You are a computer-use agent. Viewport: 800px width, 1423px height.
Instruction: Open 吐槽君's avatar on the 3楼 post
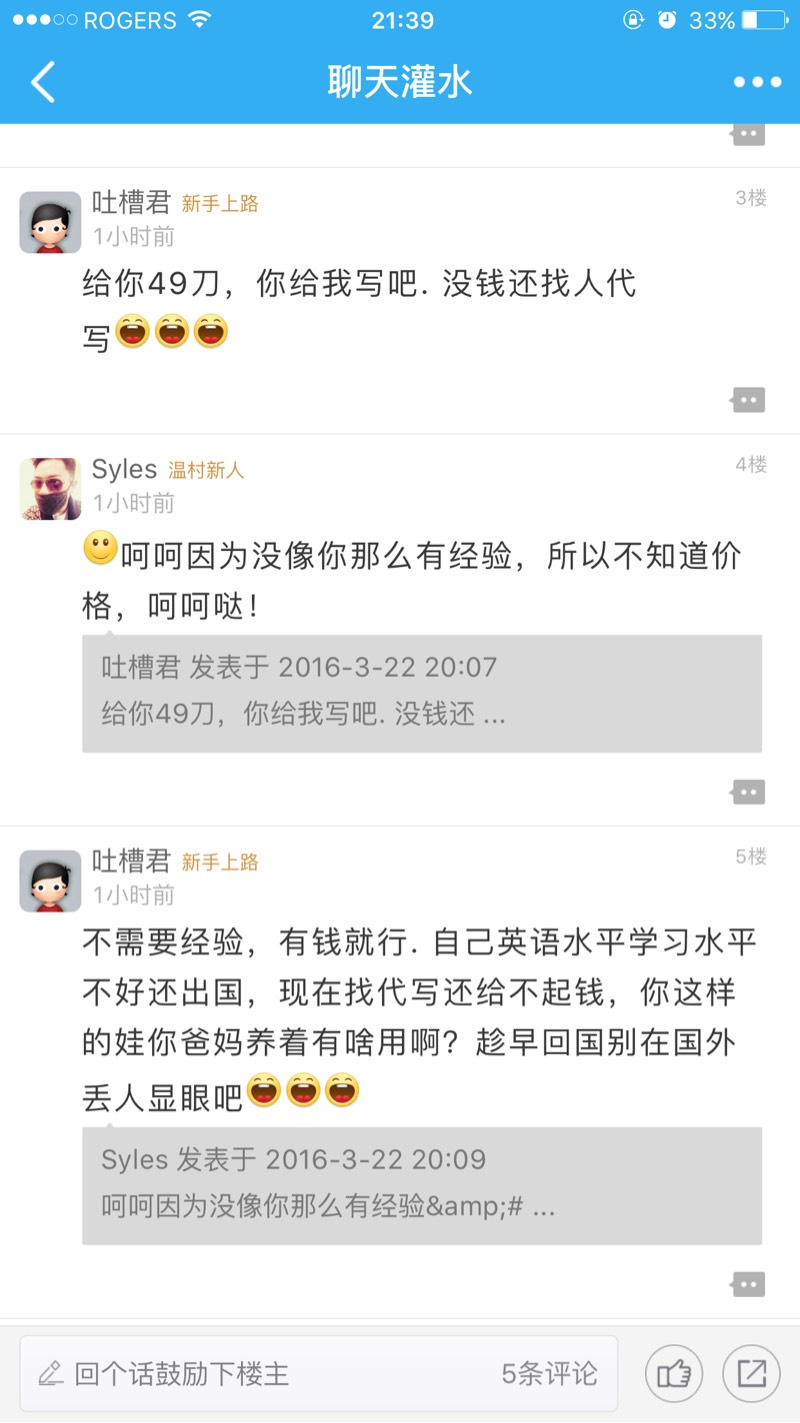click(x=50, y=222)
